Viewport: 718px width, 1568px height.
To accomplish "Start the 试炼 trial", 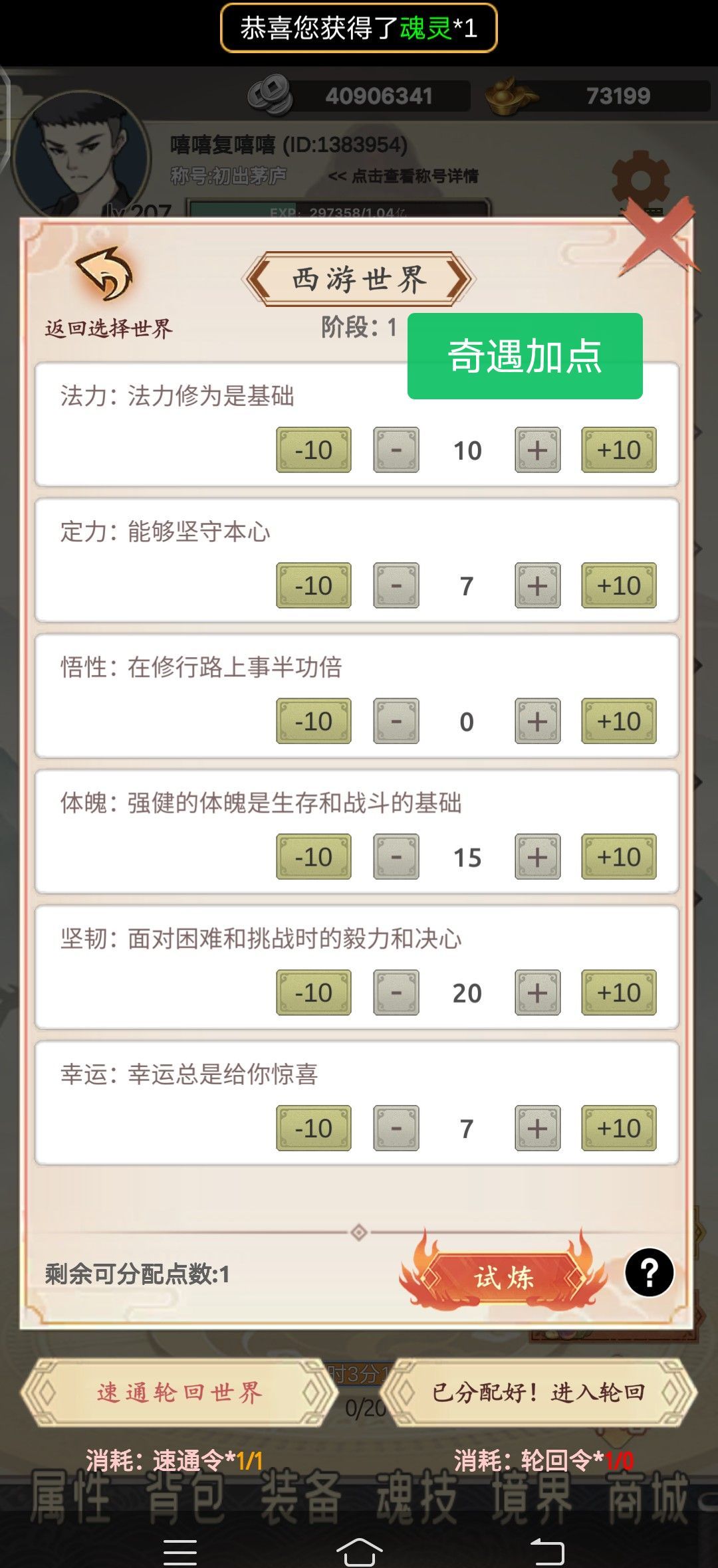I will [x=503, y=1276].
